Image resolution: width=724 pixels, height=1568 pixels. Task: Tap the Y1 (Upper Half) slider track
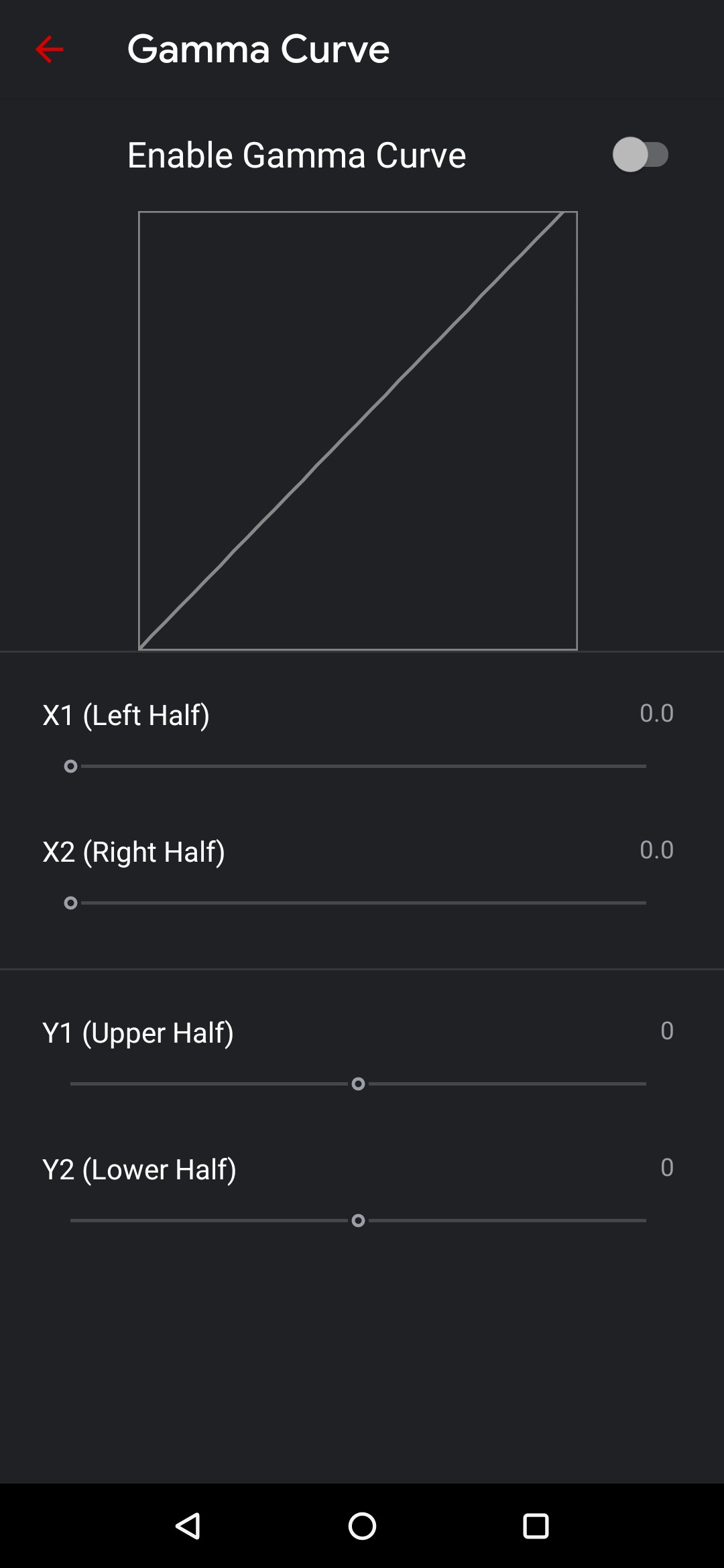[358, 1084]
